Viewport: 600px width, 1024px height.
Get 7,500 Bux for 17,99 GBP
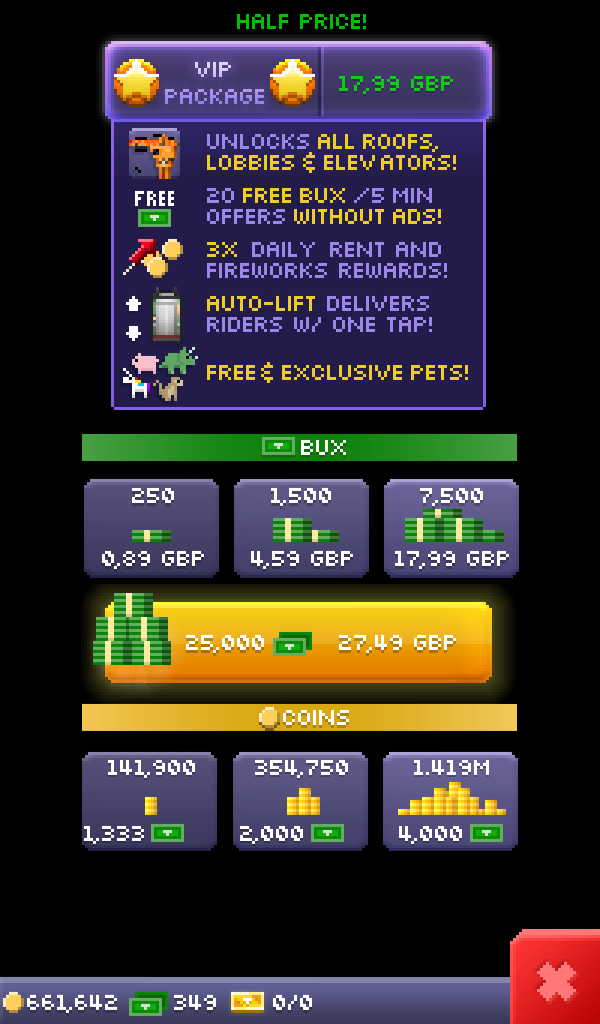451,528
